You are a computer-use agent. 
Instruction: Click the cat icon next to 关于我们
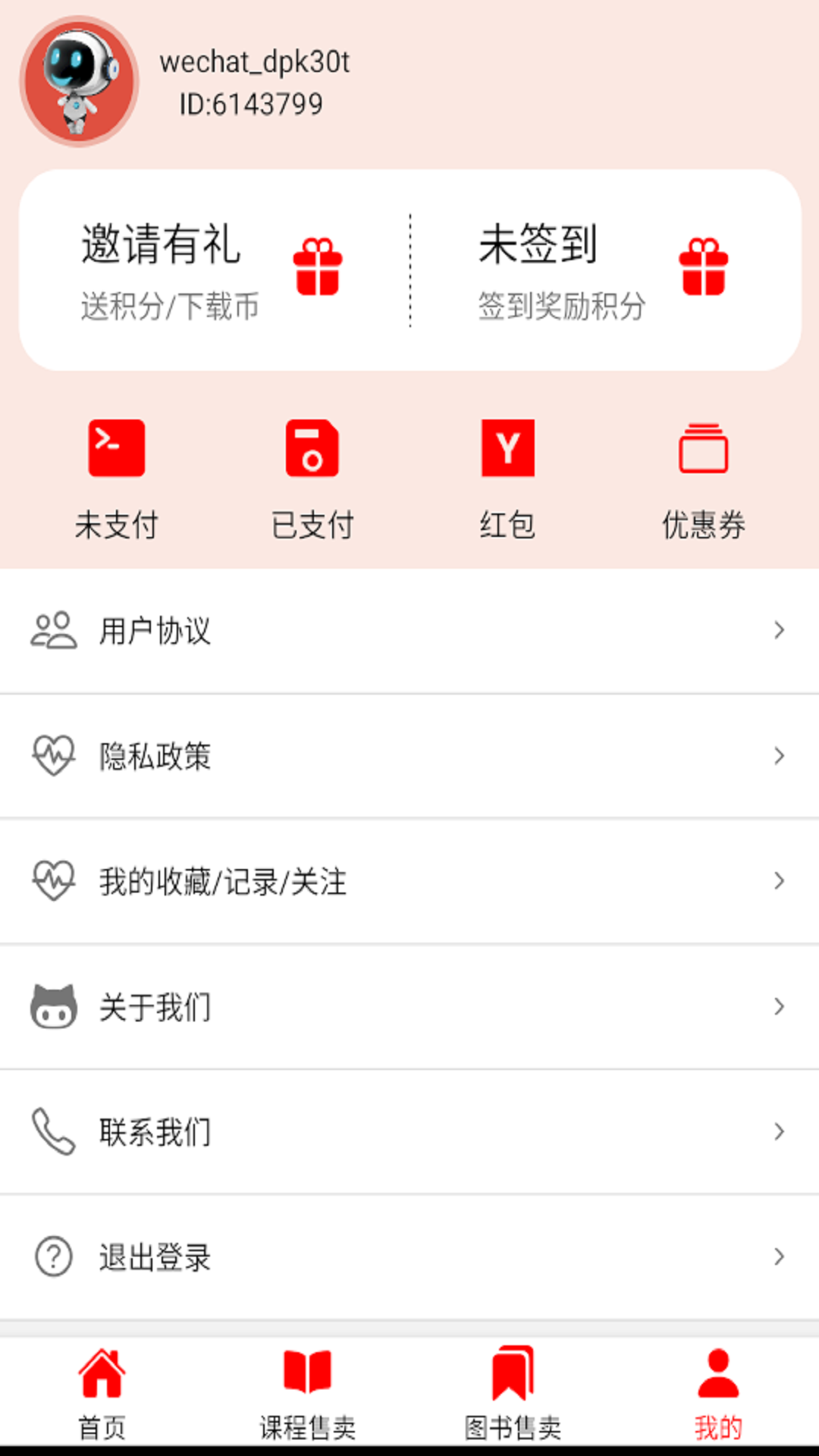point(52,1006)
